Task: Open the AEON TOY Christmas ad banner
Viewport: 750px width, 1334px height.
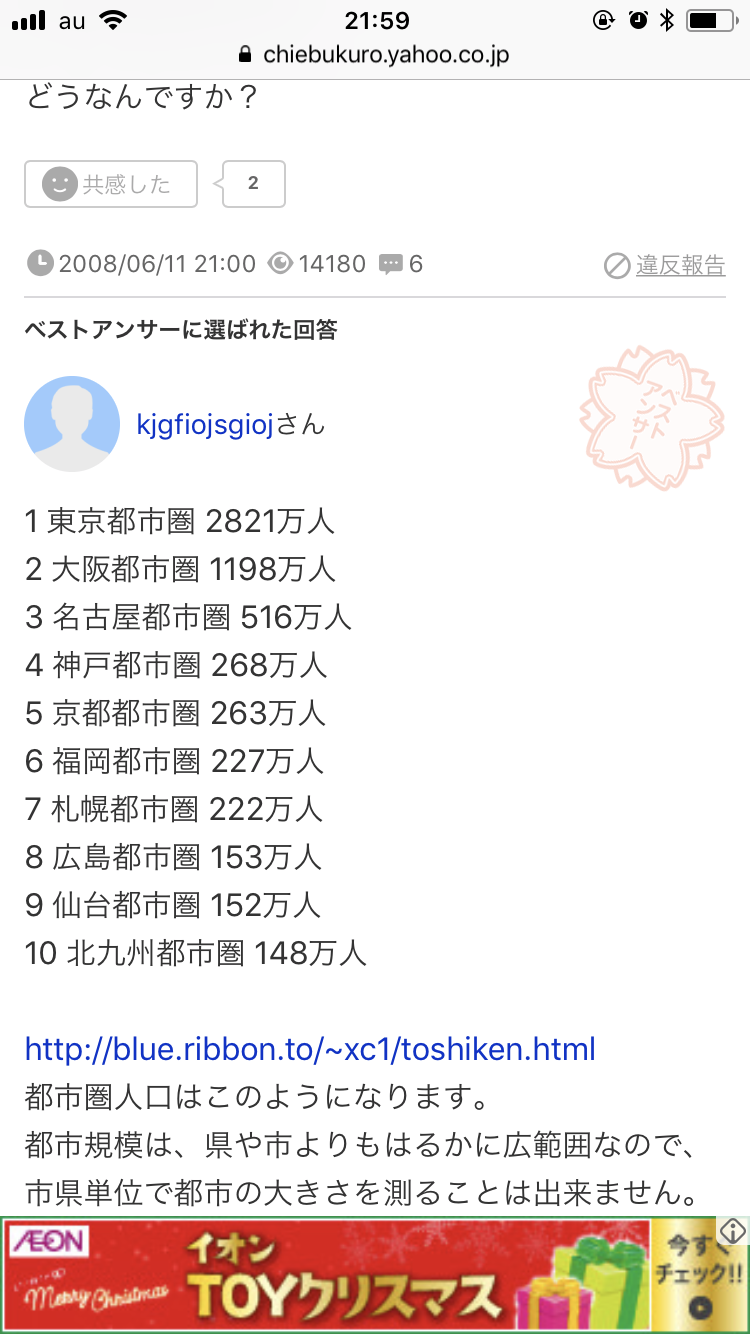Action: (330, 1274)
